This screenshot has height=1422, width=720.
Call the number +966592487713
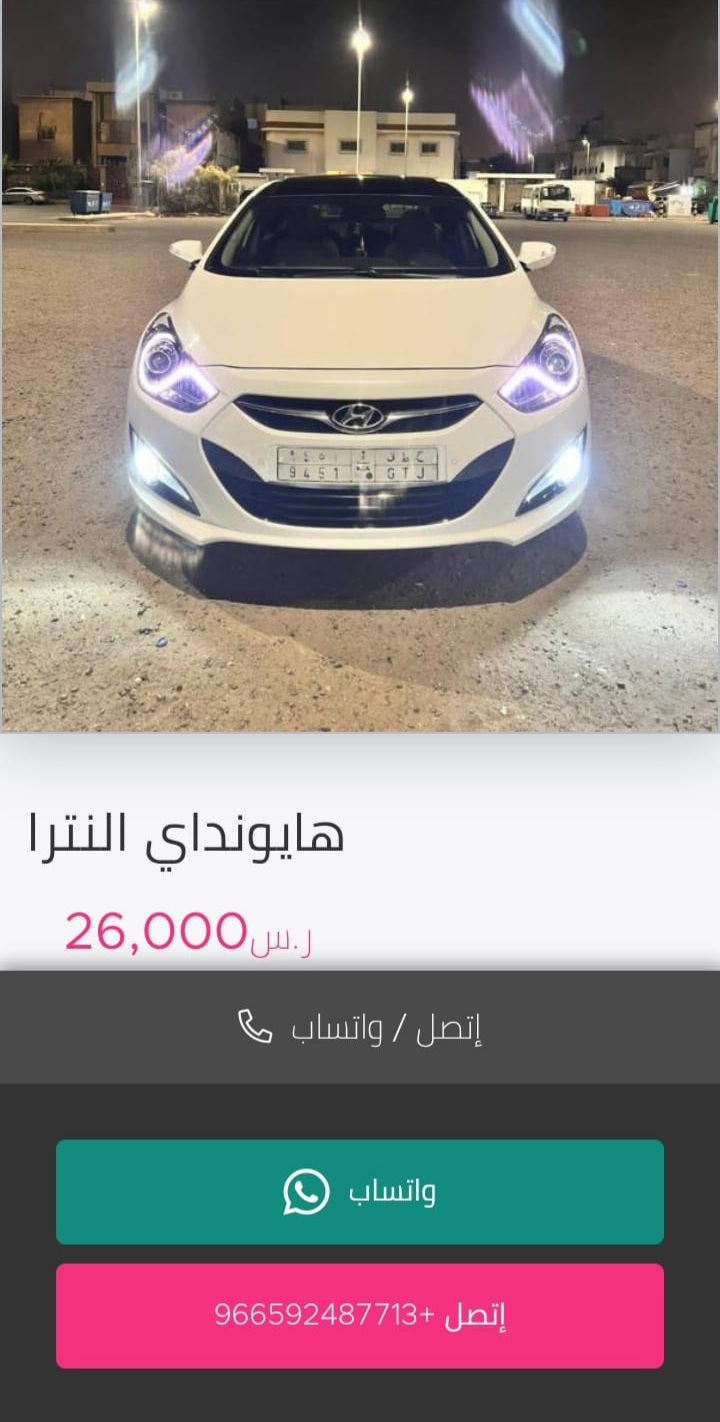click(360, 1315)
